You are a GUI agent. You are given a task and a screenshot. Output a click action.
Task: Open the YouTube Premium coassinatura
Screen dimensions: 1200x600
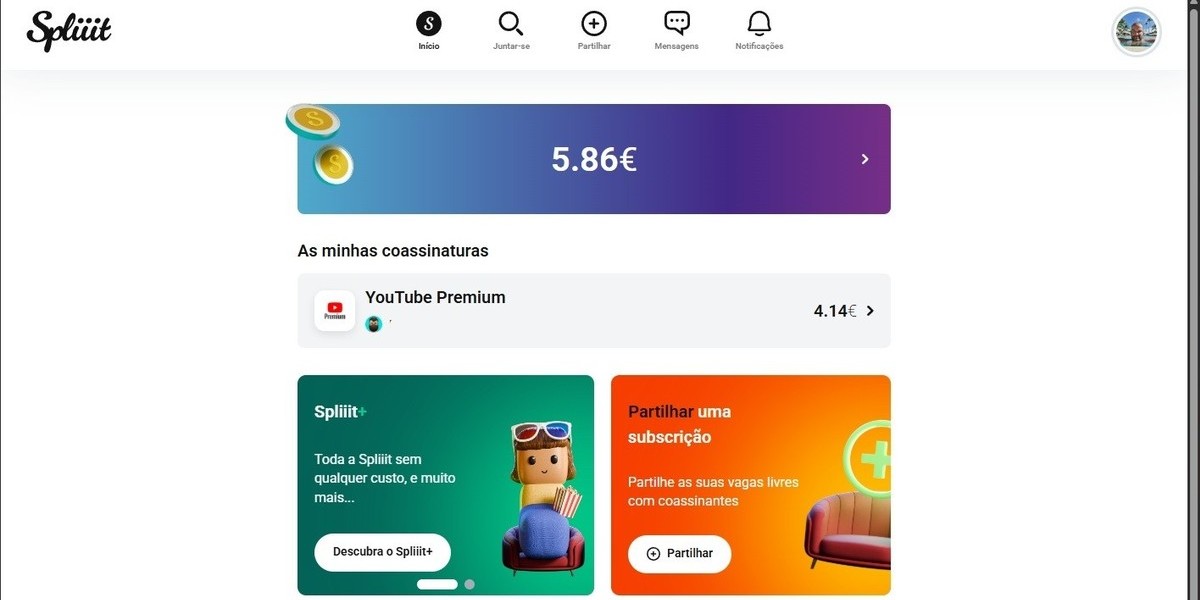click(593, 310)
